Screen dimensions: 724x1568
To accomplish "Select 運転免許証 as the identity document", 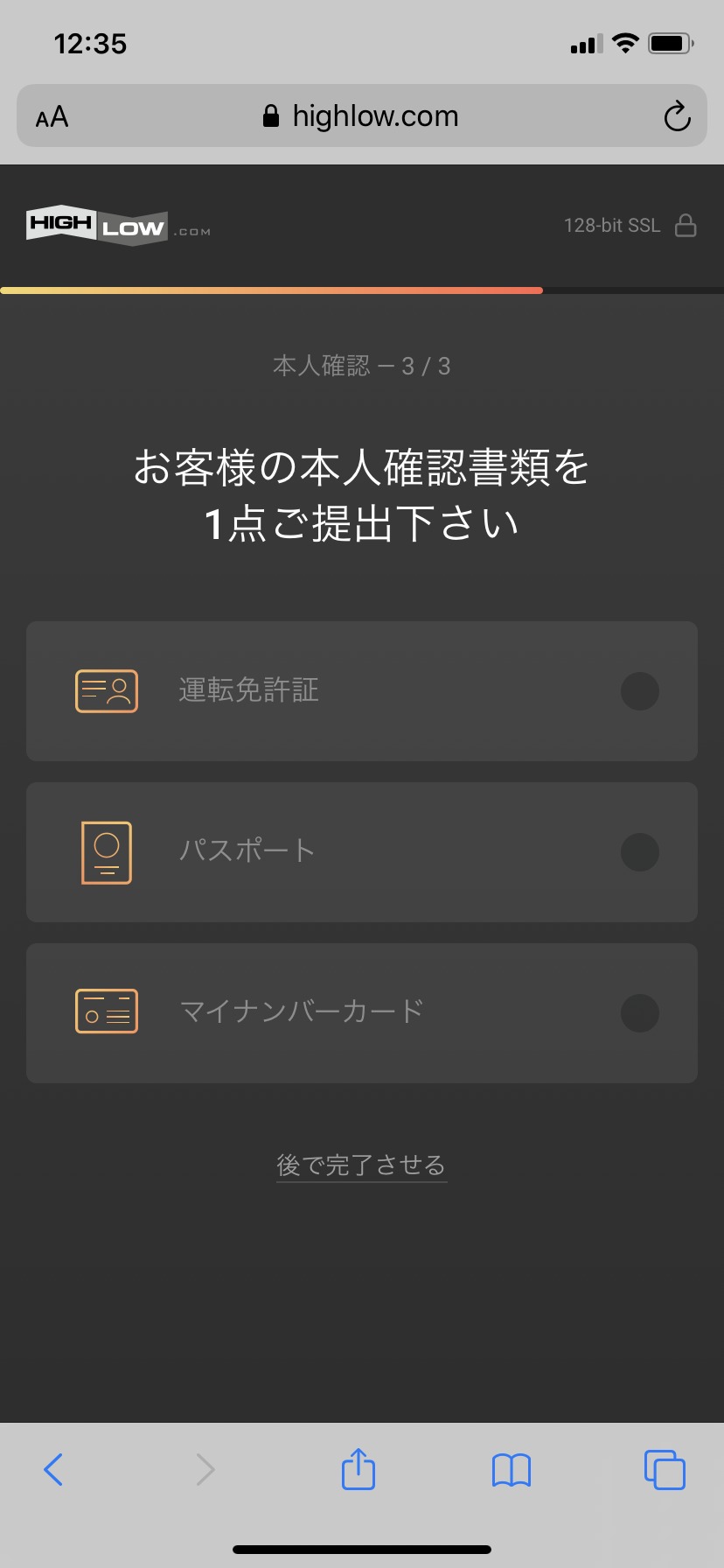I will point(362,691).
